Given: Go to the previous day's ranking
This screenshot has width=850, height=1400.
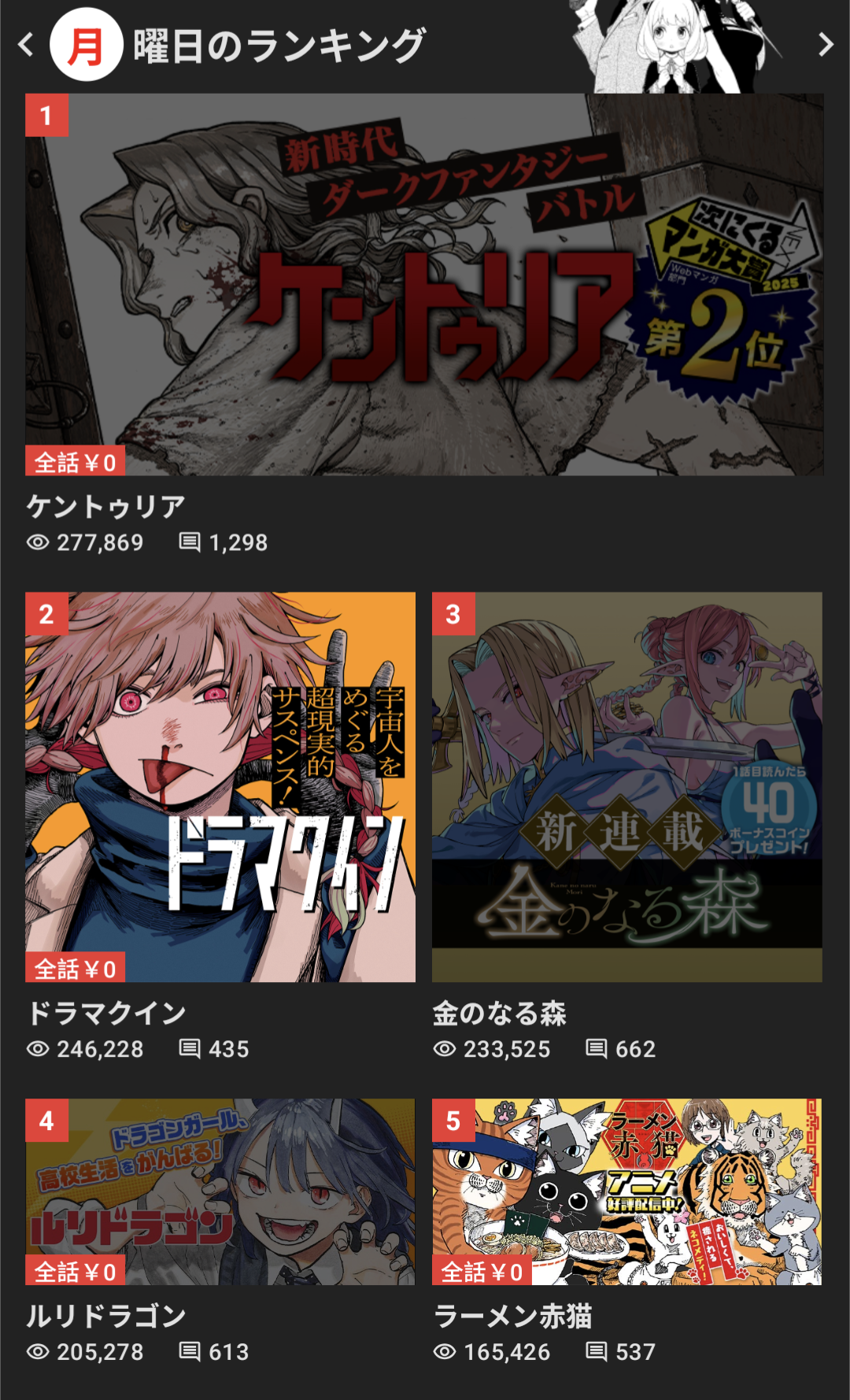Looking at the screenshot, I should tap(26, 45).
